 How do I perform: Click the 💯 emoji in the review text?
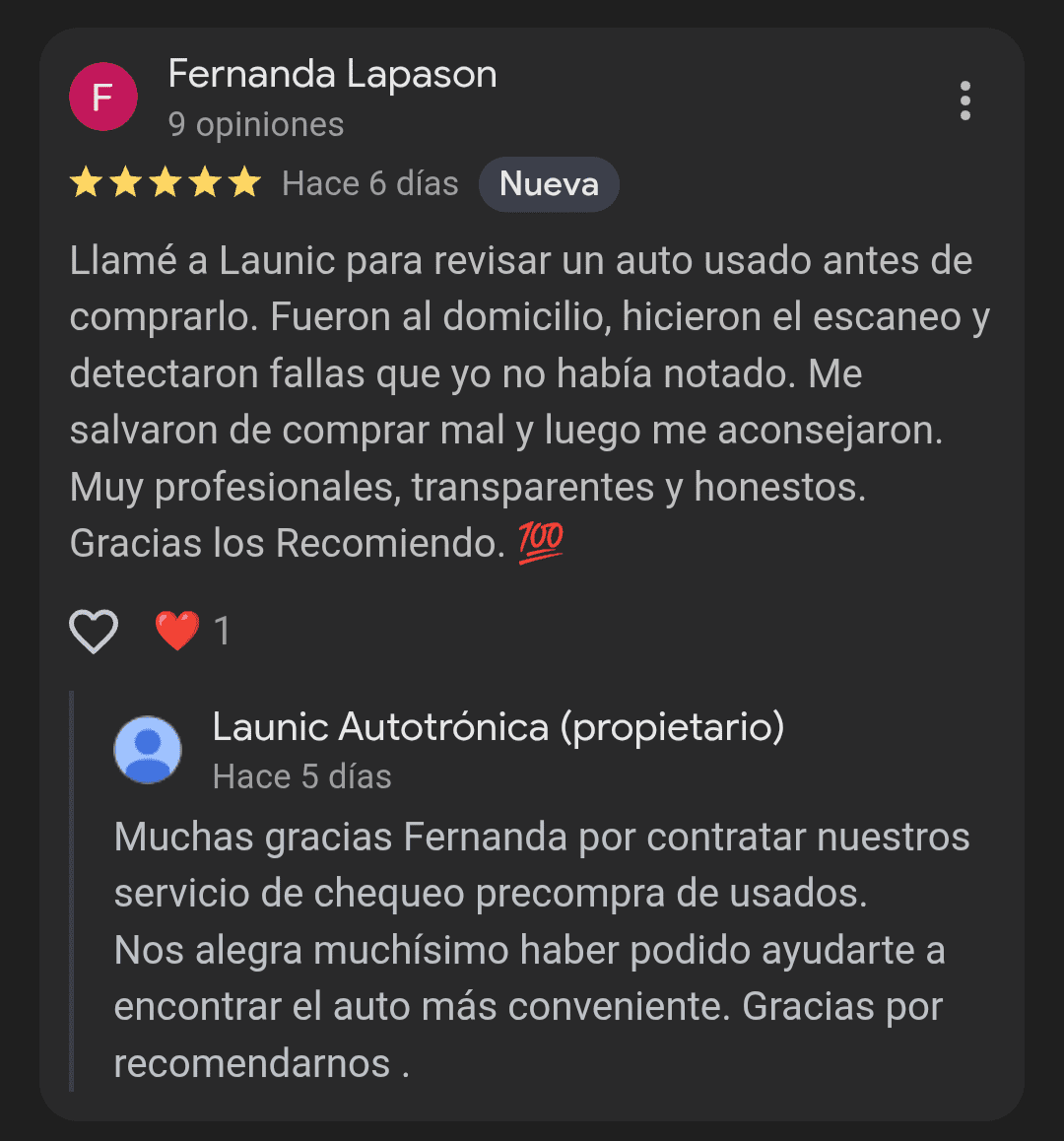(x=540, y=540)
